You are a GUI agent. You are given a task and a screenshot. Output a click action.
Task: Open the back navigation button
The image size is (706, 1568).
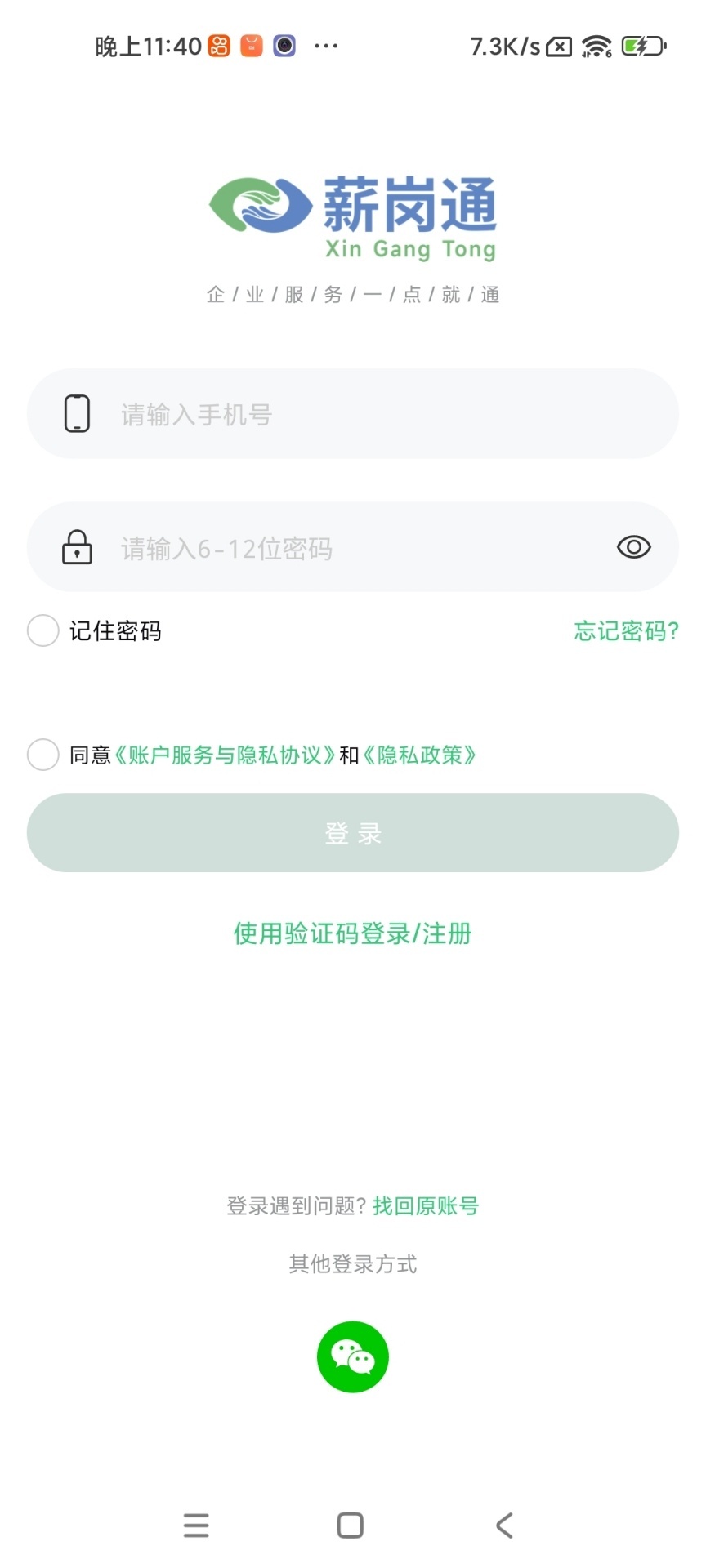(504, 1525)
